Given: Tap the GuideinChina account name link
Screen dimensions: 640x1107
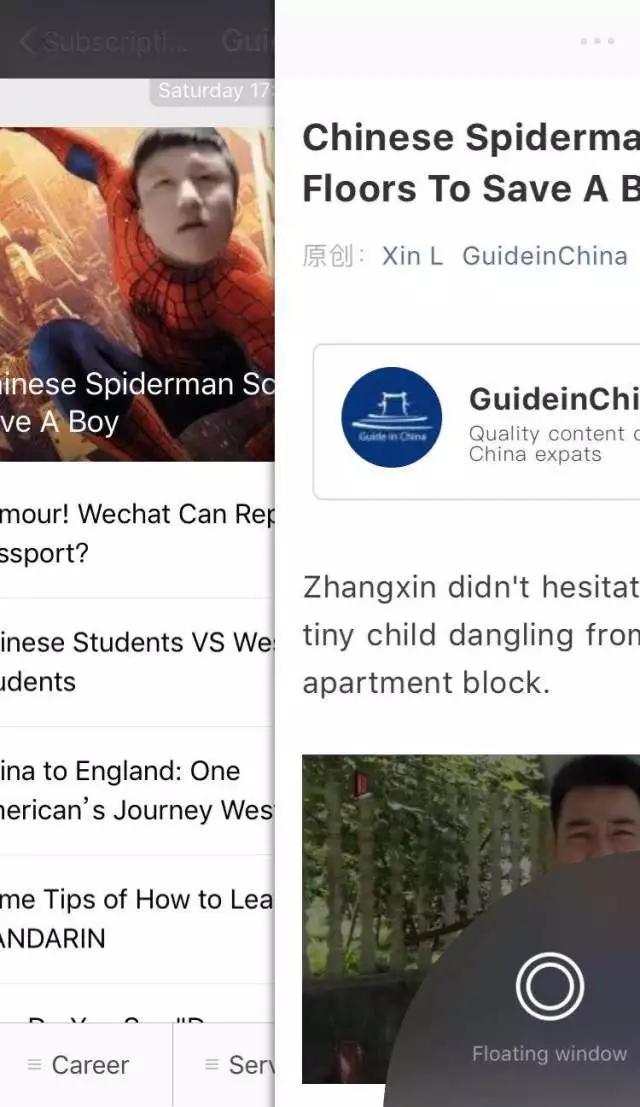Looking at the screenshot, I should tap(544, 256).
